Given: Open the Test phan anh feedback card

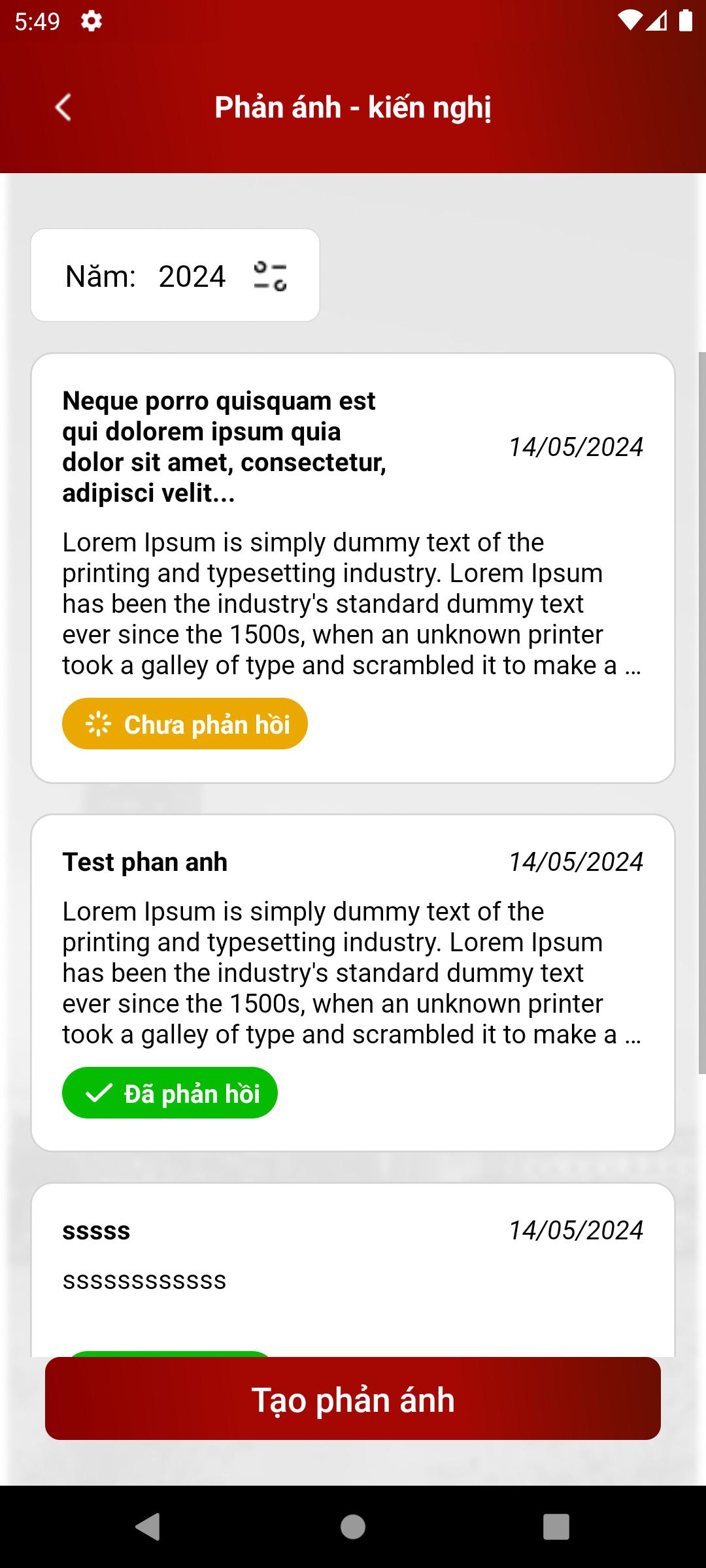Looking at the screenshot, I should (353, 983).
